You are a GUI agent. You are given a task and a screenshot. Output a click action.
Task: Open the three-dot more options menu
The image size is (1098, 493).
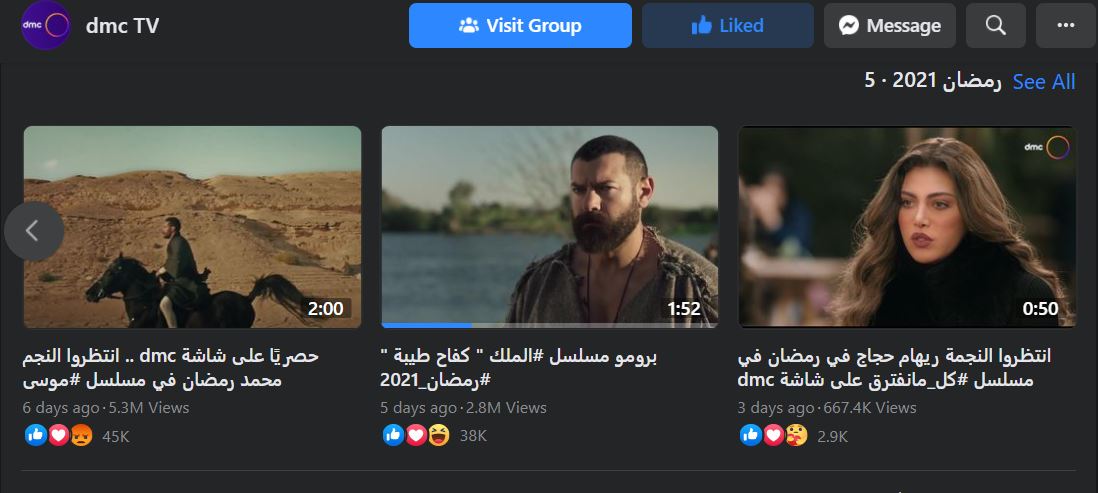(x=1067, y=26)
